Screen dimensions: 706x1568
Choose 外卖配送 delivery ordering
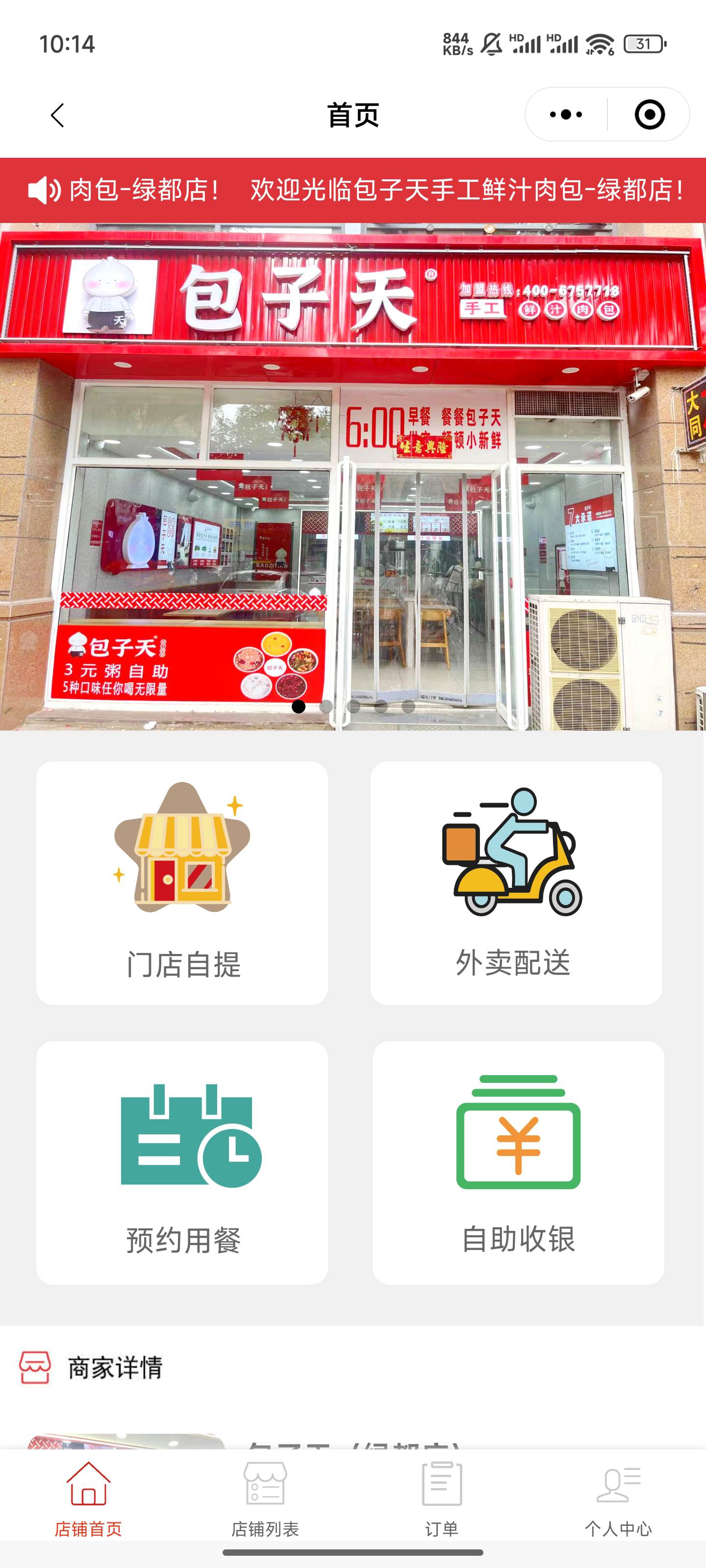516,882
